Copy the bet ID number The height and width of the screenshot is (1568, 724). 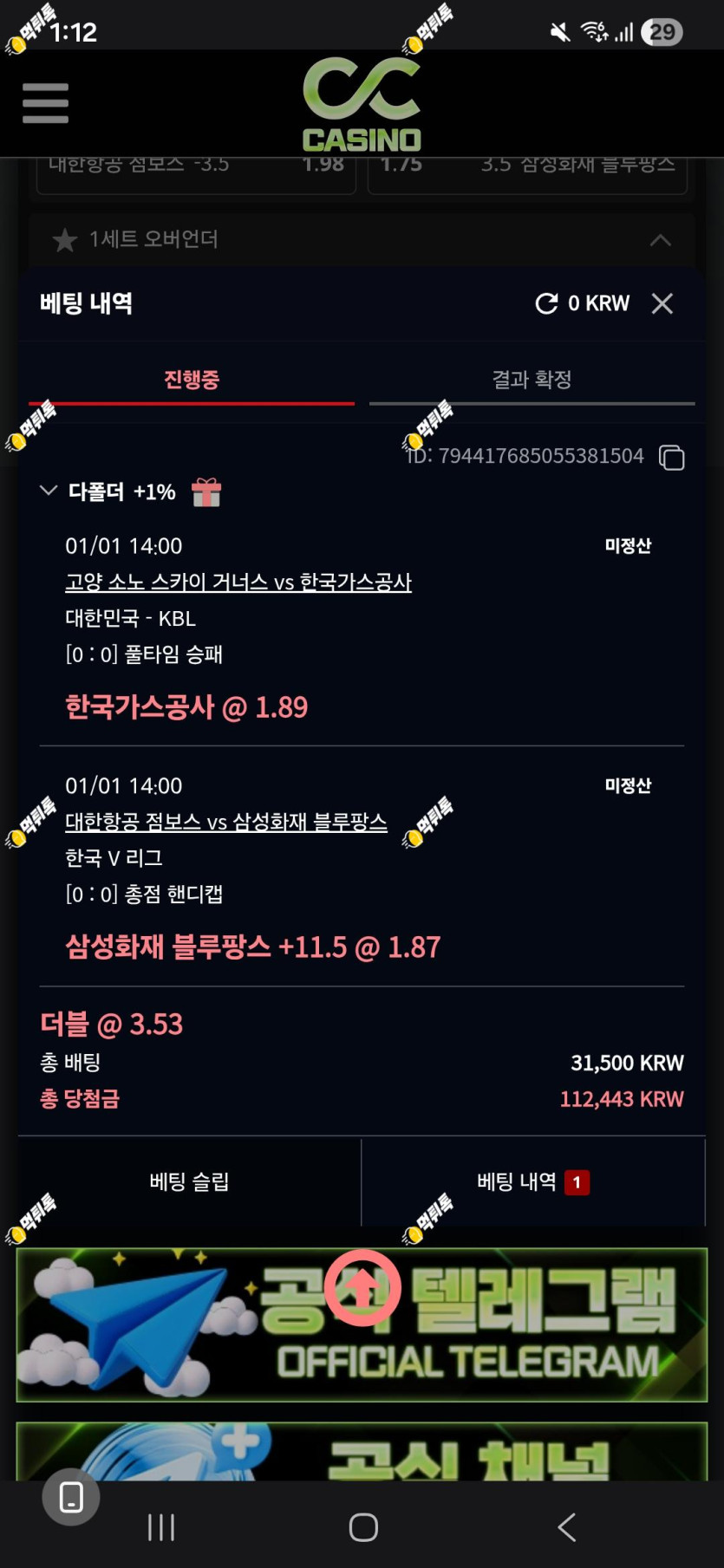coord(672,457)
